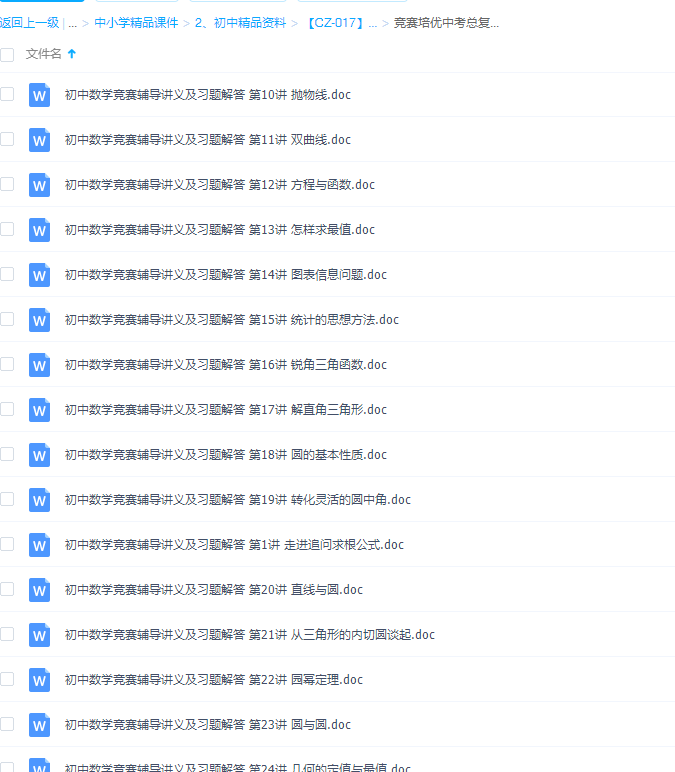Open 第18讲 圆的基本性质.doc
The height and width of the screenshot is (772, 675).
coord(226,455)
